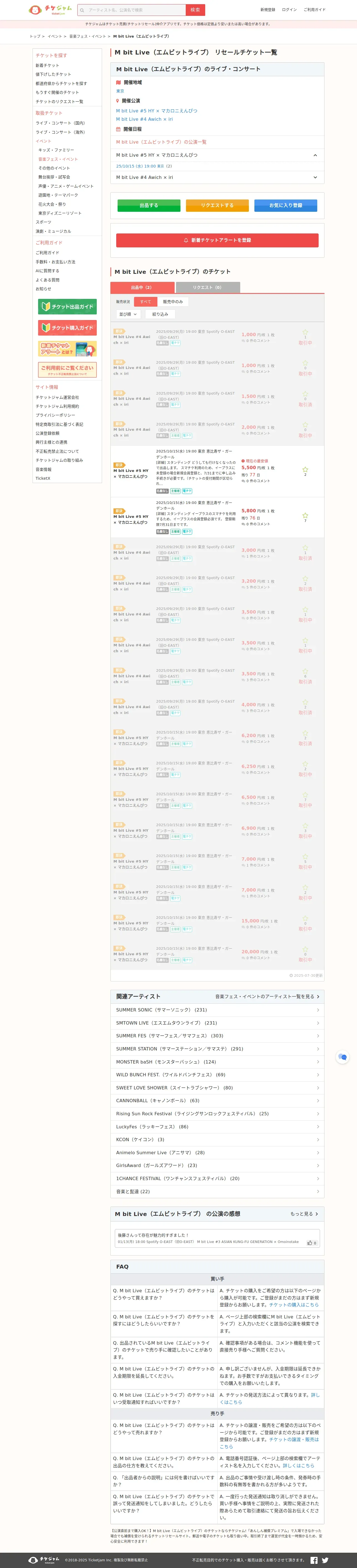Image resolution: width=357 pixels, height=1568 pixels.
Task: Expand M bit Live #4 Awich × iri row
Action: click(217, 177)
